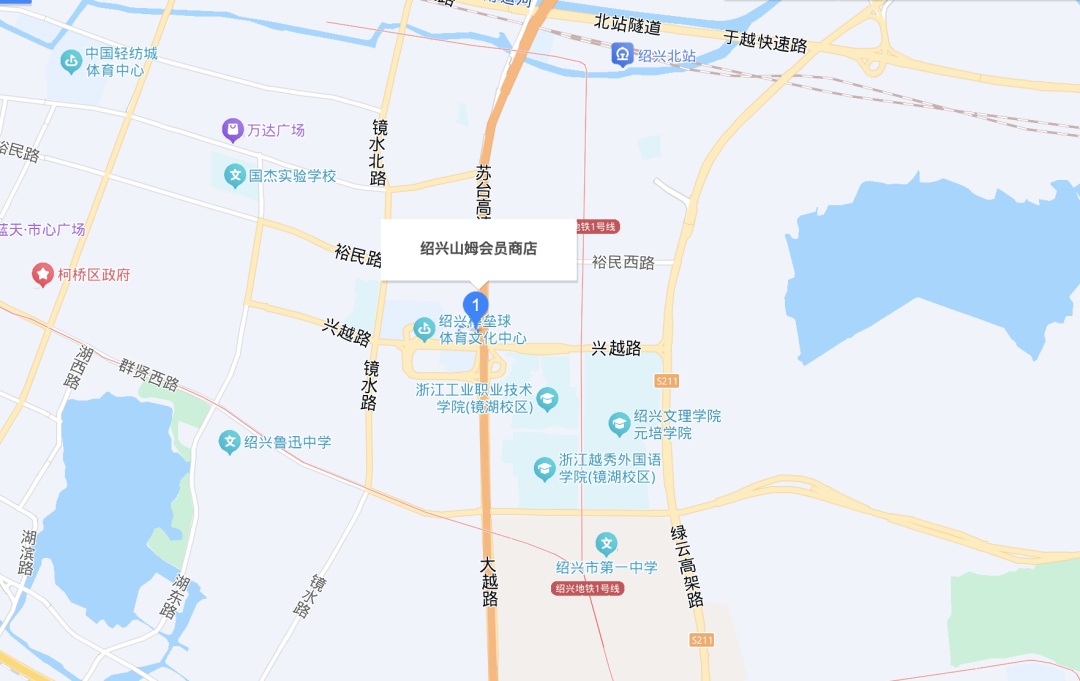This screenshot has height=681, width=1080.
Task: Open the 国杰实验学校 school marker
Action: tap(234, 176)
